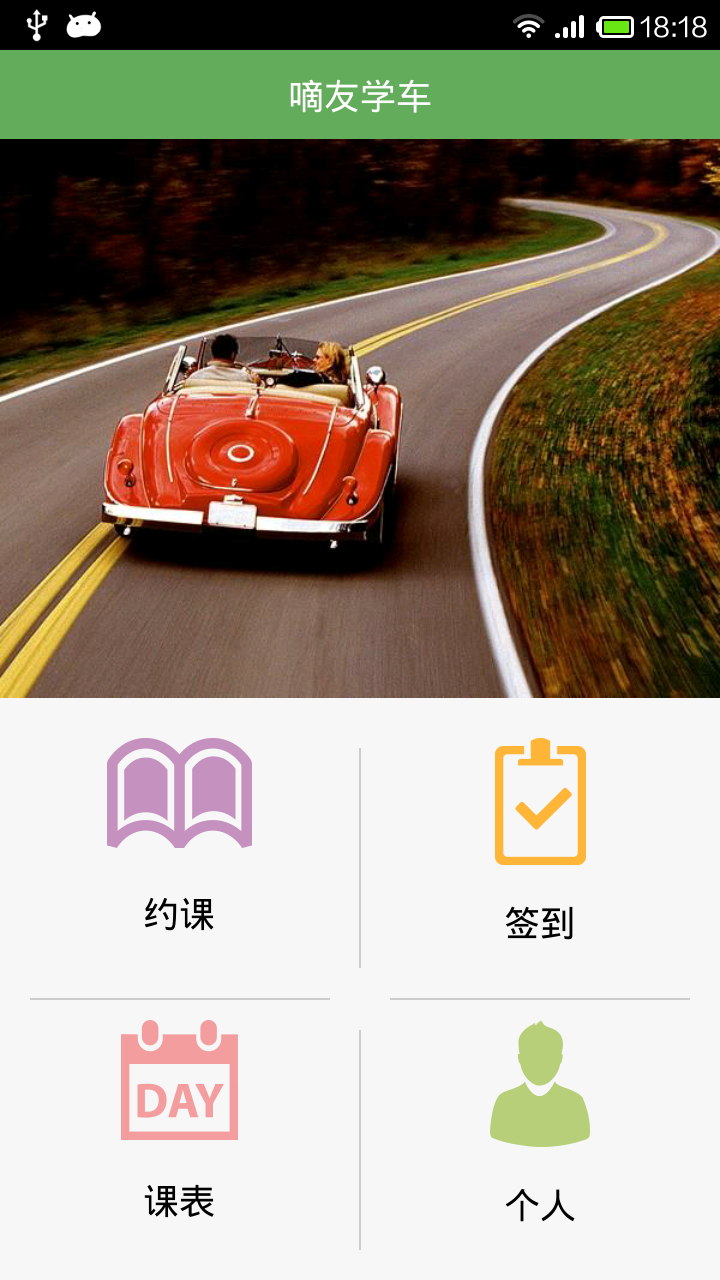Open the 课表 timetable

180,1120
